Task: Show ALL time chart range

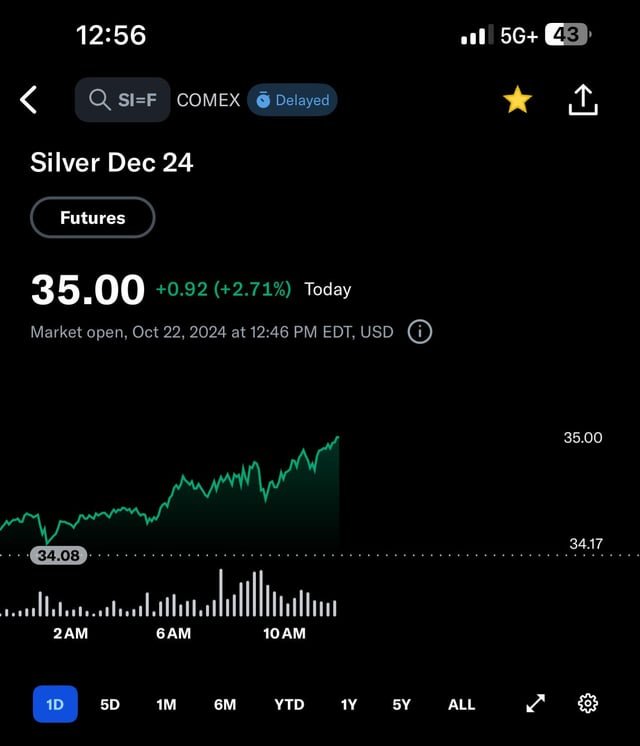Action: [x=461, y=704]
